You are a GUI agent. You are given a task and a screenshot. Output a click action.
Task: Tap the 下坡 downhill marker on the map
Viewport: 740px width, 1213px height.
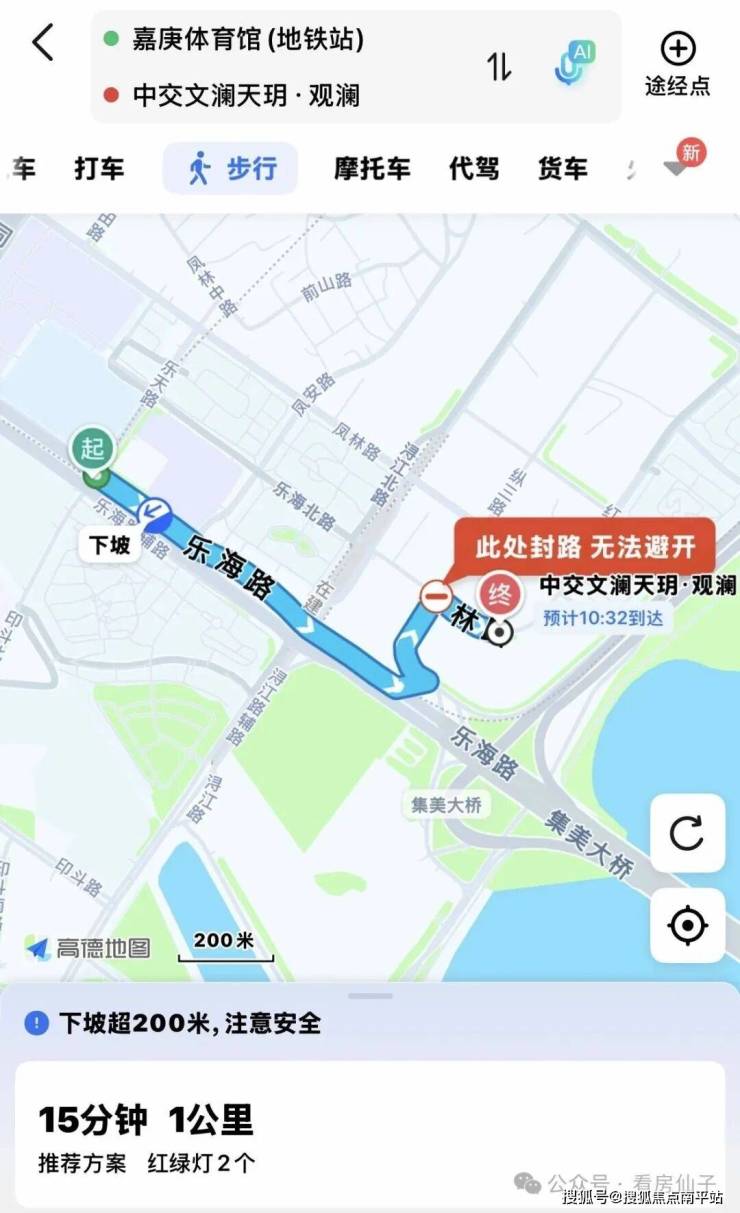point(110,546)
